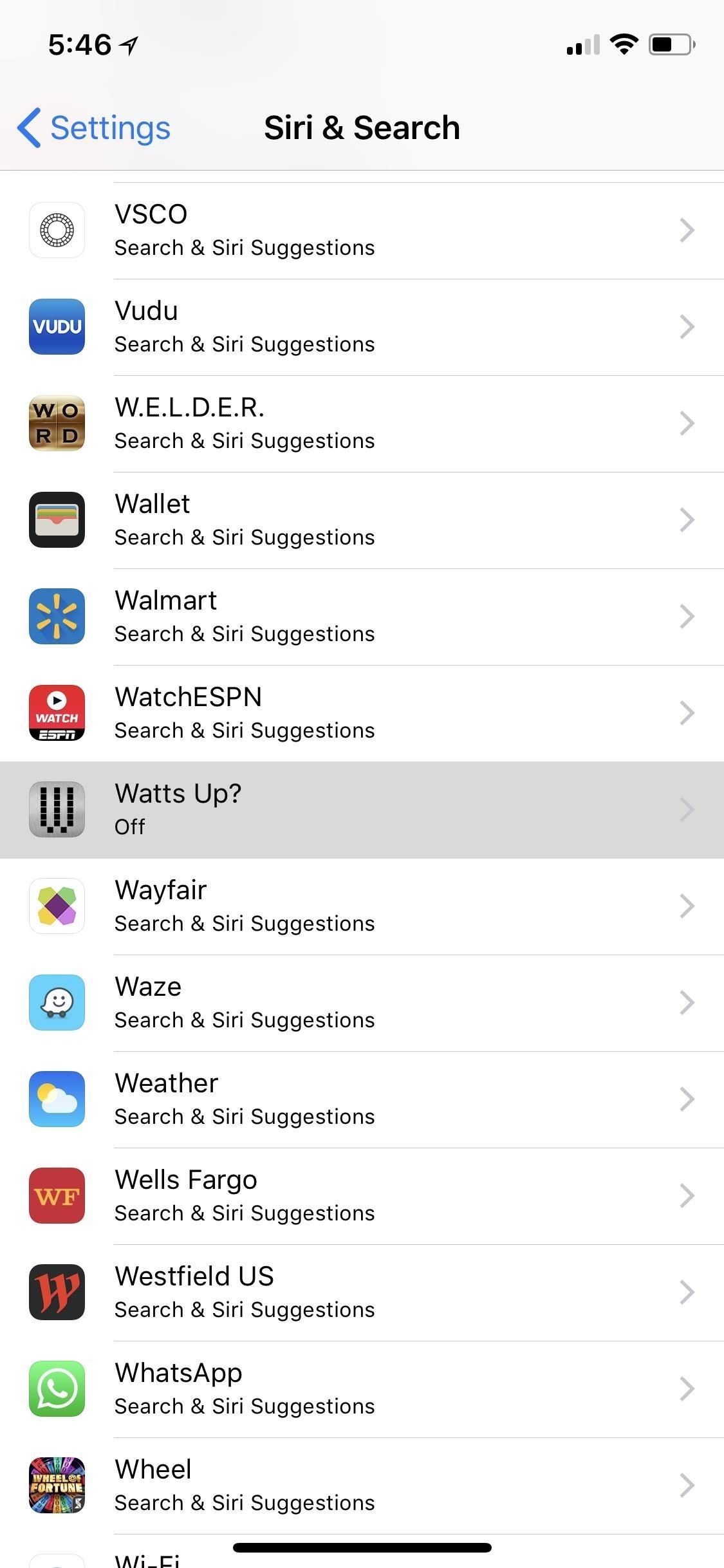Open VSCO Siri settings
Viewport: 724px width, 1568px height.
tap(362, 230)
